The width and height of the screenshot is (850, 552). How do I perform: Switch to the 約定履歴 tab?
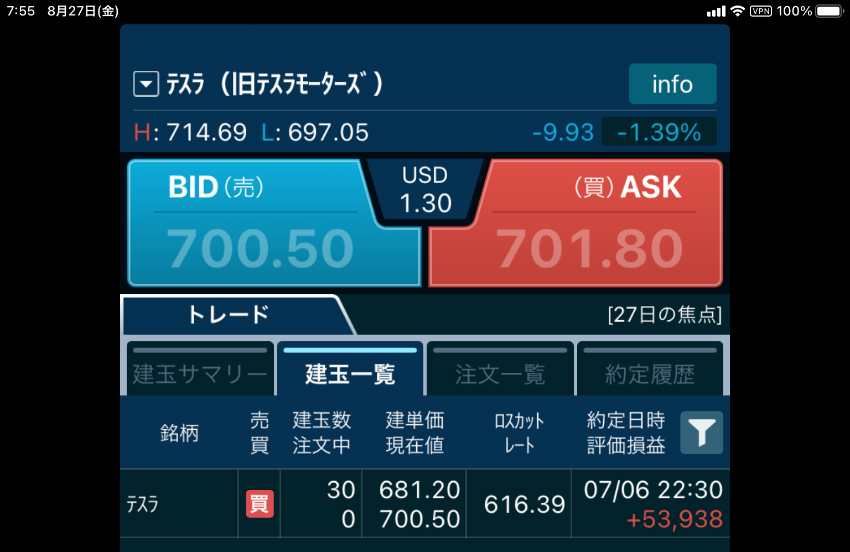point(650,372)
